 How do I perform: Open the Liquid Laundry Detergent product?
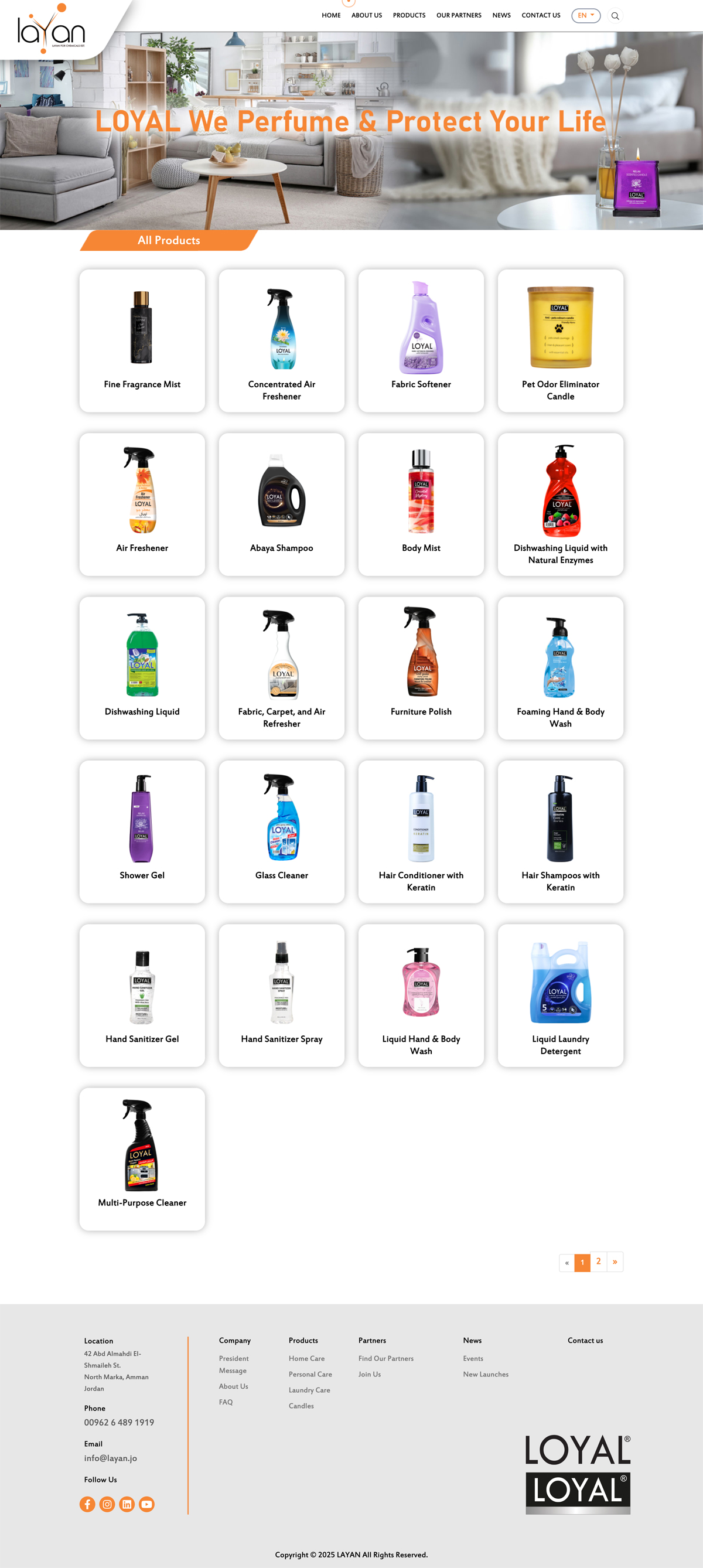tap(560, 995)
